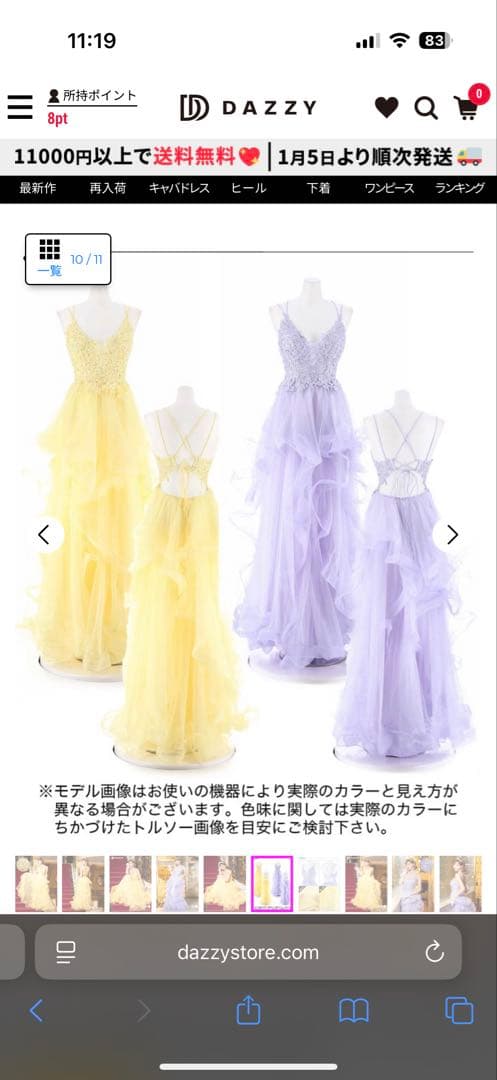Open the hamburger menu
The width and height of the screenshot is (497, 1080).
[x=20, y=107]
